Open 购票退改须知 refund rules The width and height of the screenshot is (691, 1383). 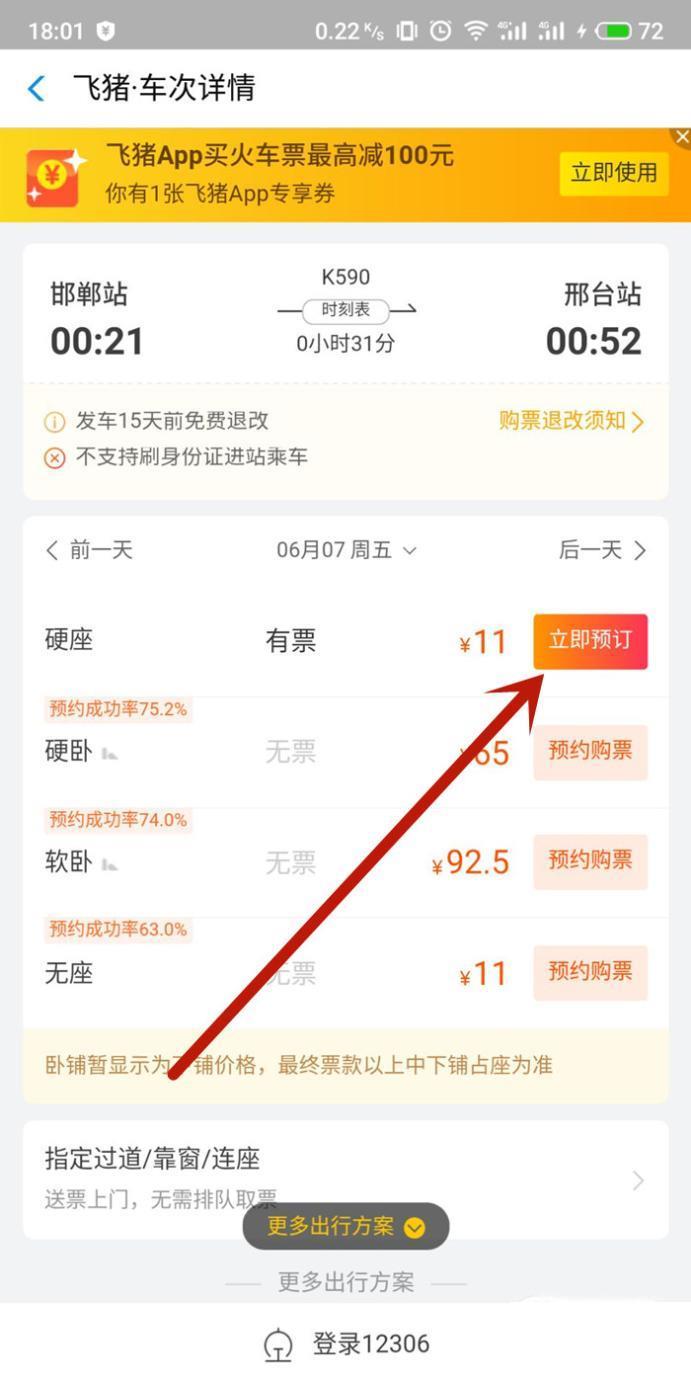pyautogui.click(x=571, y=421)
